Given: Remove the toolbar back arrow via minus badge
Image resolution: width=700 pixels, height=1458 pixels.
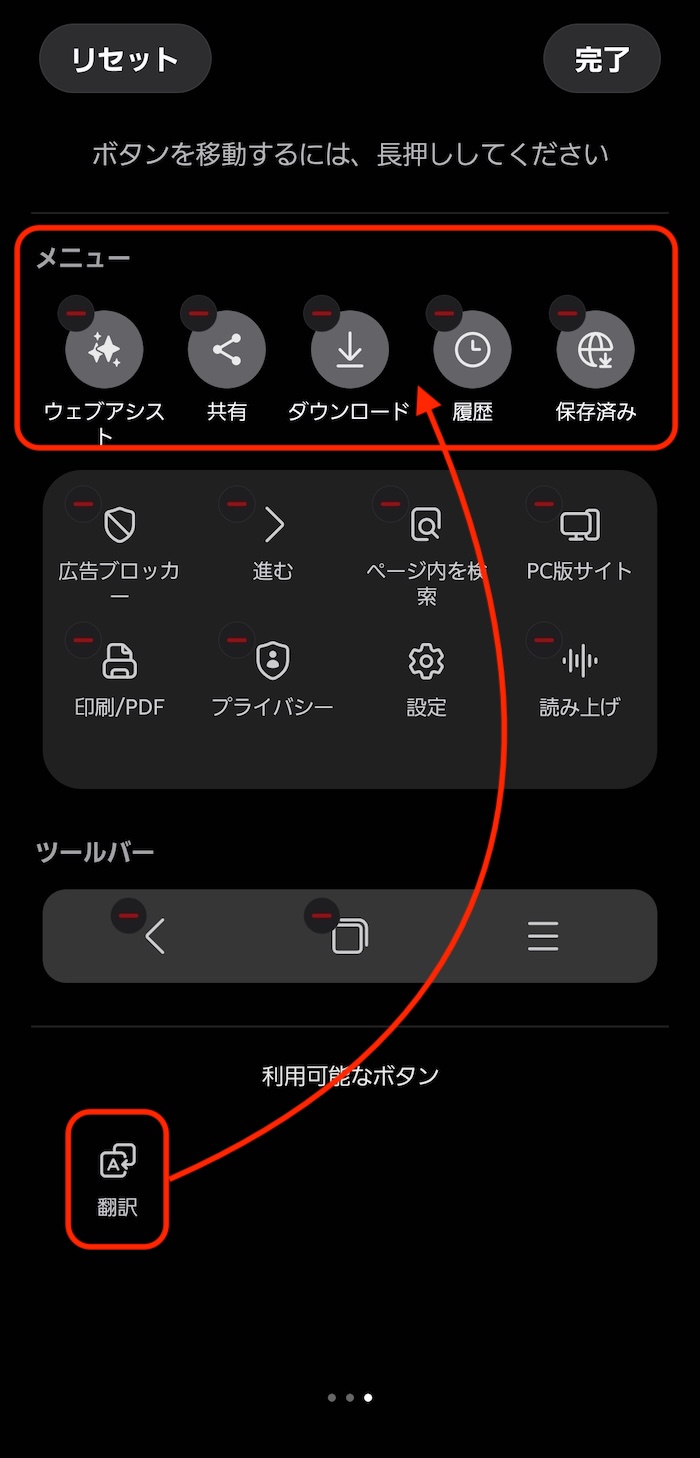Looking at the screenshot, I should click(128, 915).
